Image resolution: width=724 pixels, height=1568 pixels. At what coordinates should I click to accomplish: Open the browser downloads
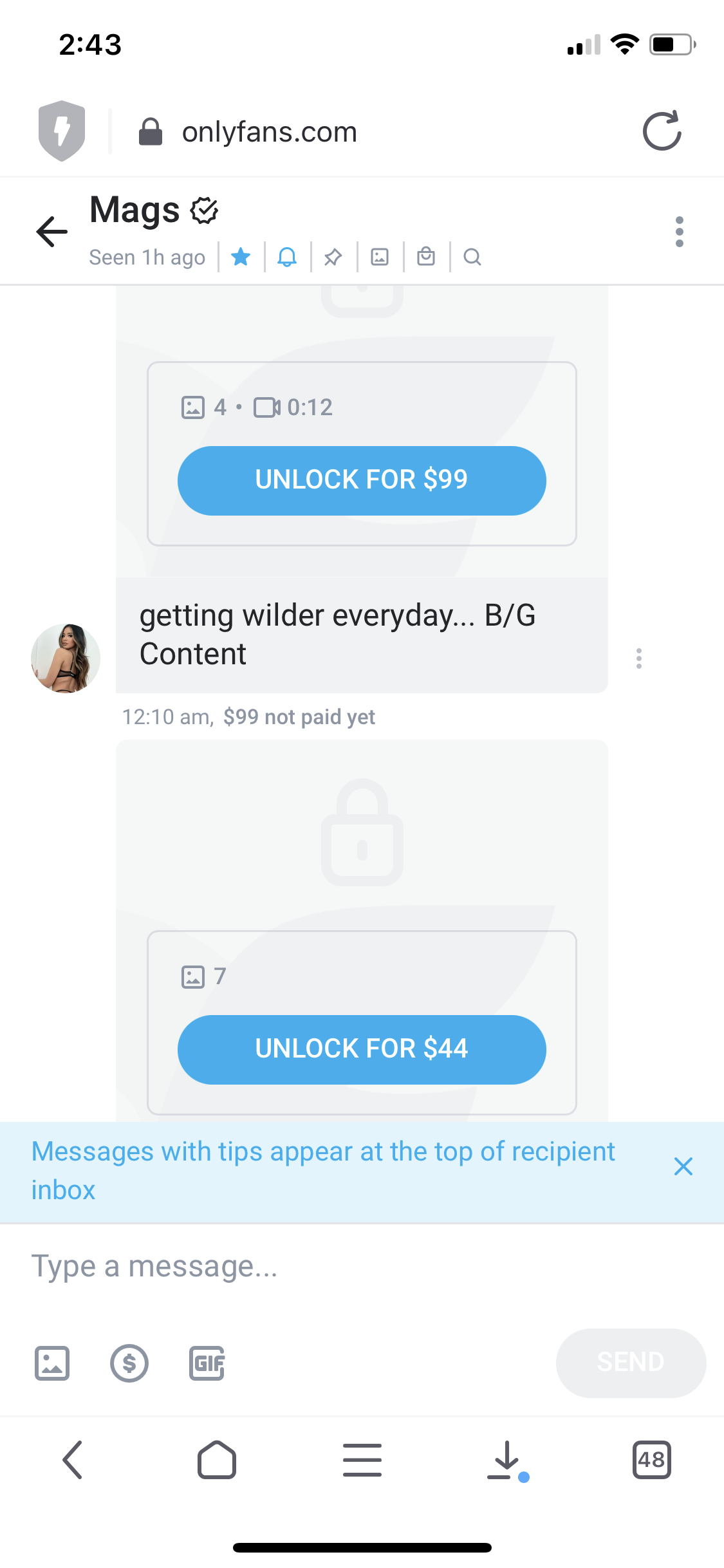coord(507,1460)
